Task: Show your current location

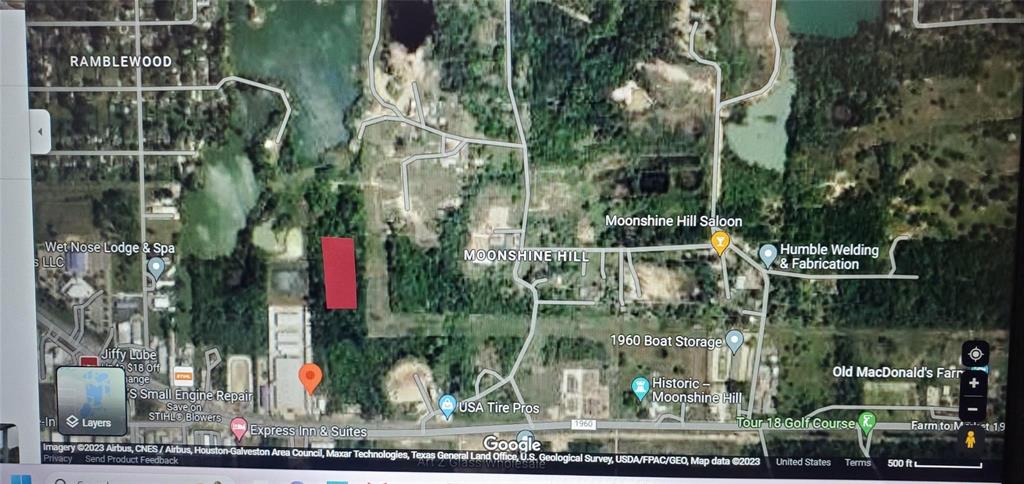Action: tap(975, 354)
